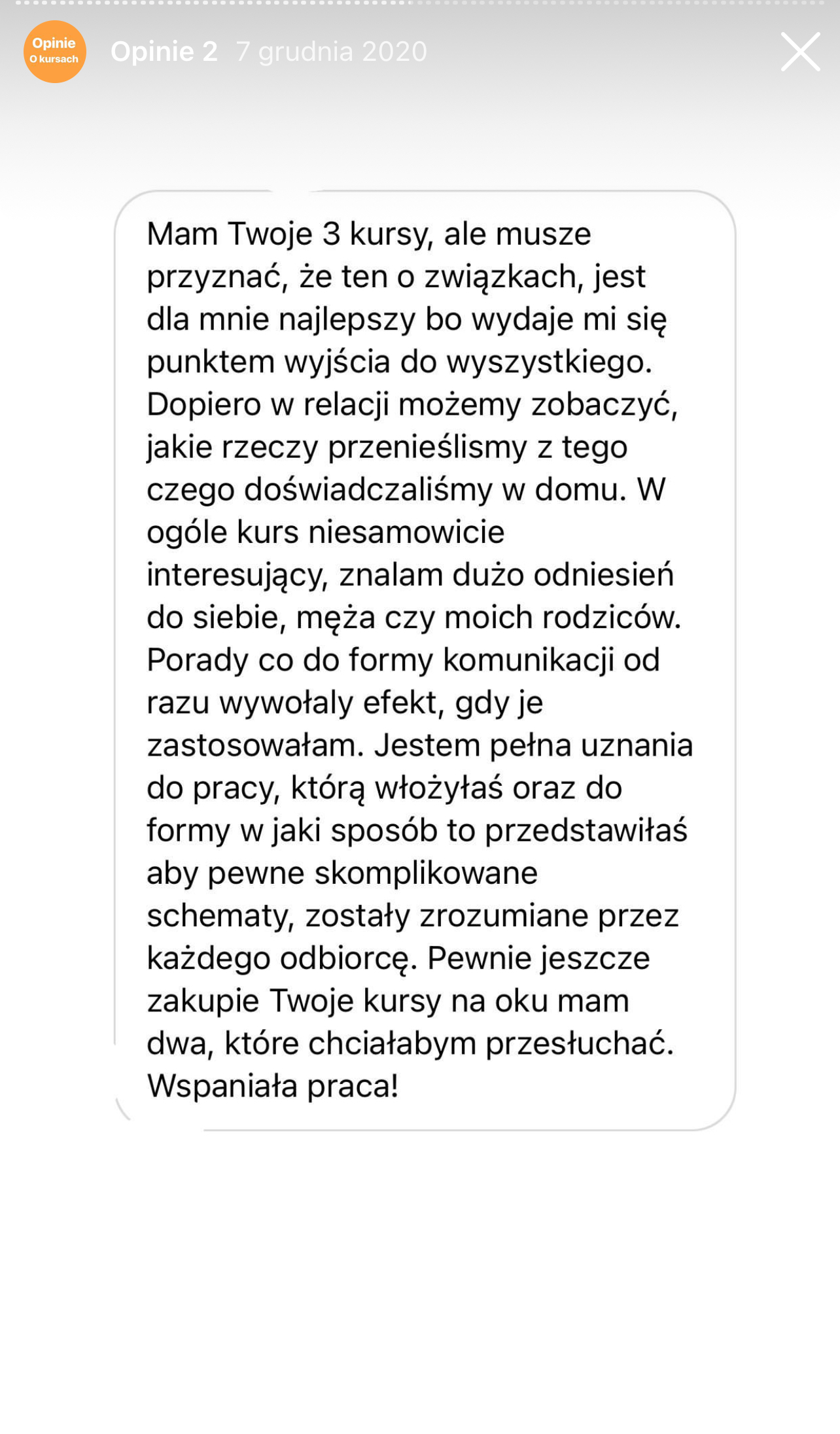Close the Opinie 2 story highlight
Viewport: 840px width, 1434px height.
(800, 52)
